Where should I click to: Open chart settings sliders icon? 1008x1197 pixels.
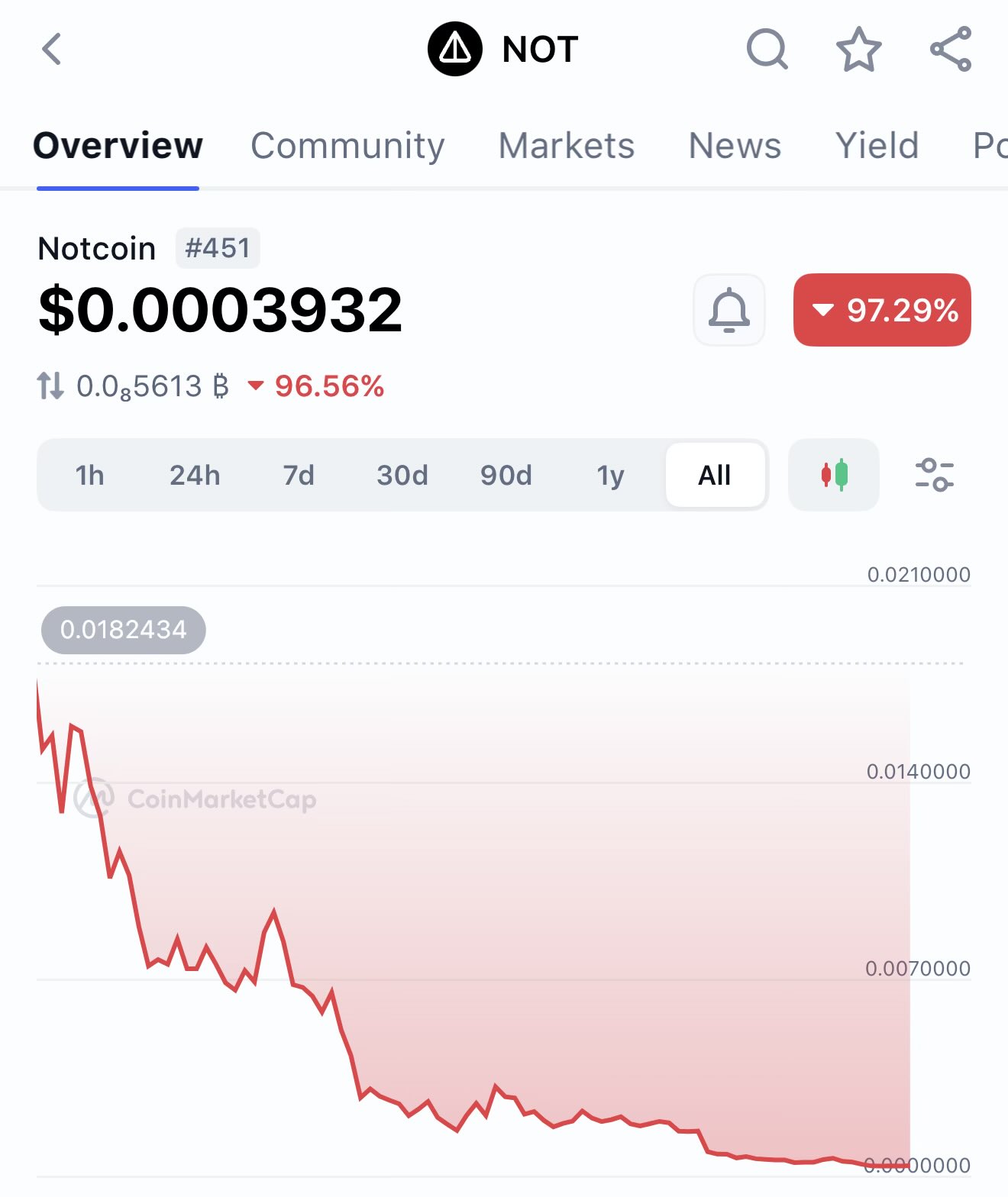click(935, 475)
